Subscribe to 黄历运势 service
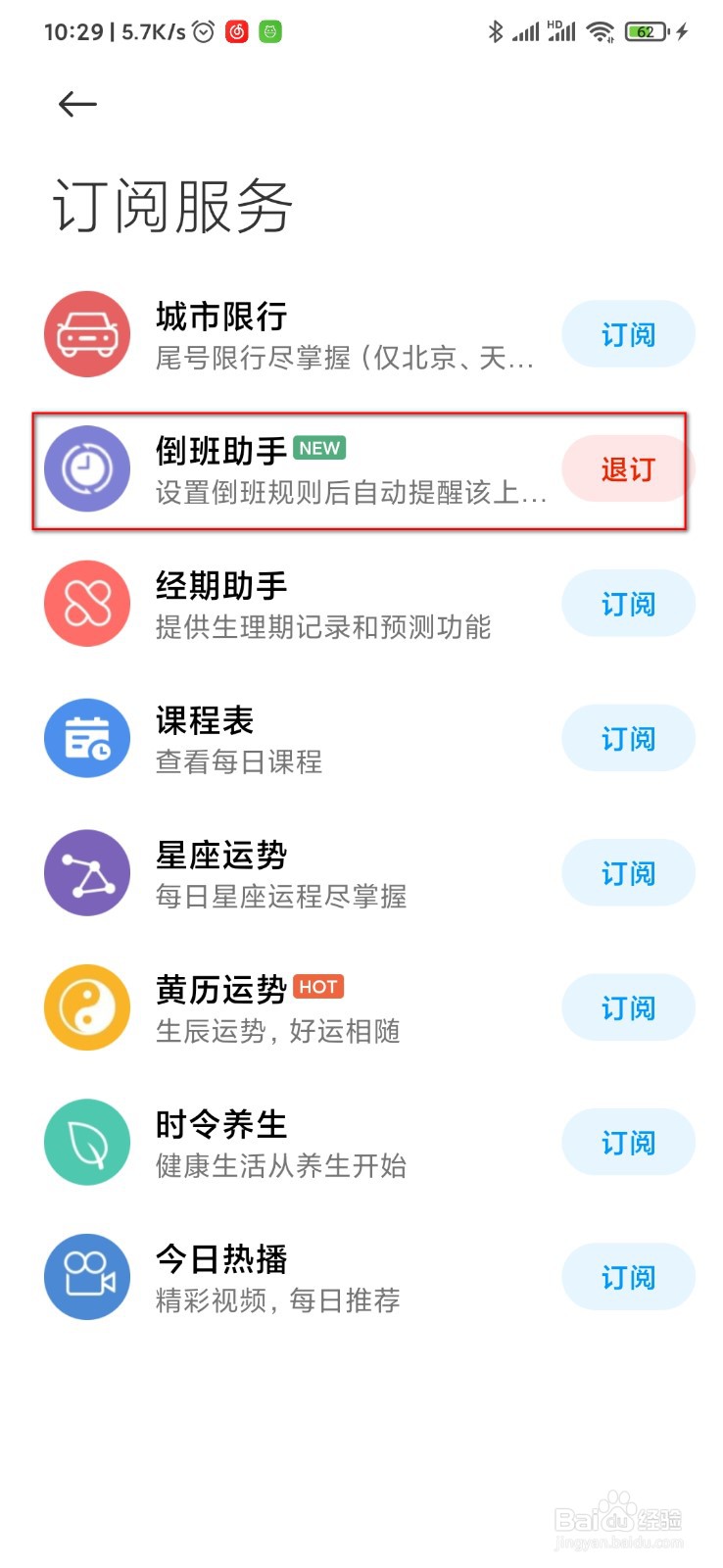This screenshot has width=723, height=1568. pos(628,1007)
